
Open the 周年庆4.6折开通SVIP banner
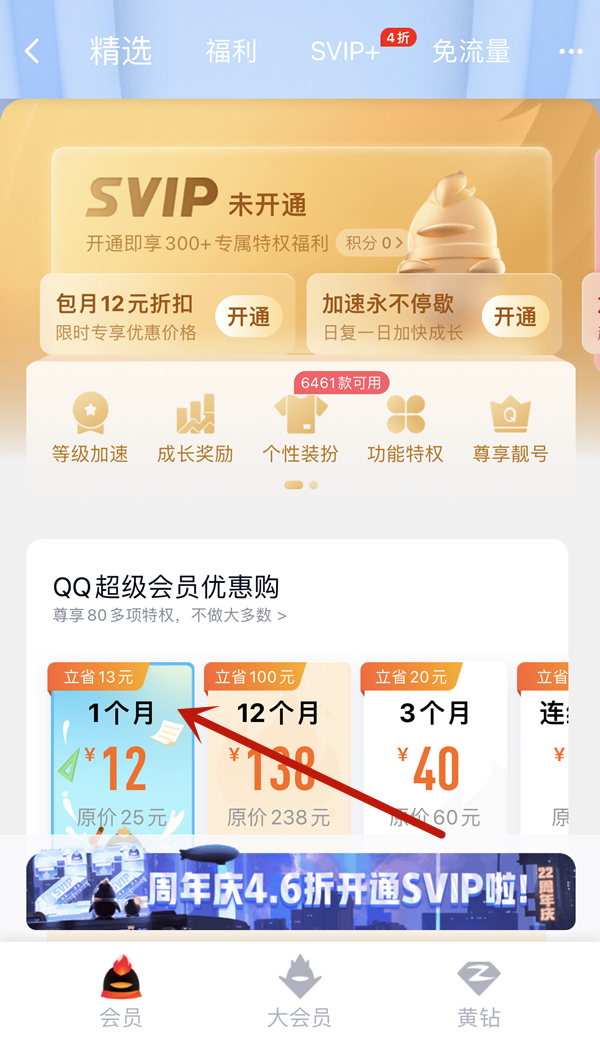(300, 890)
